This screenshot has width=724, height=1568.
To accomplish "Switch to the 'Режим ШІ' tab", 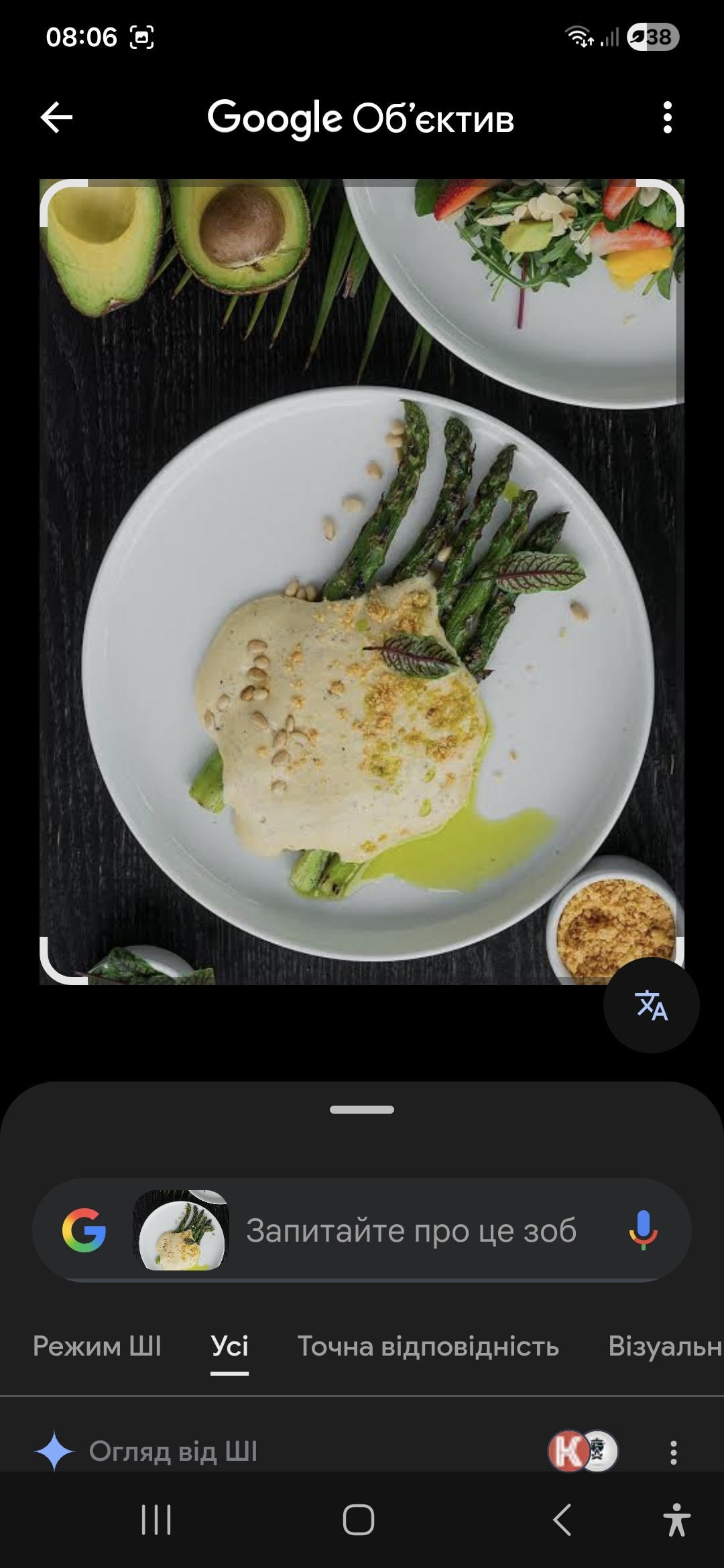I will 97,1346.
